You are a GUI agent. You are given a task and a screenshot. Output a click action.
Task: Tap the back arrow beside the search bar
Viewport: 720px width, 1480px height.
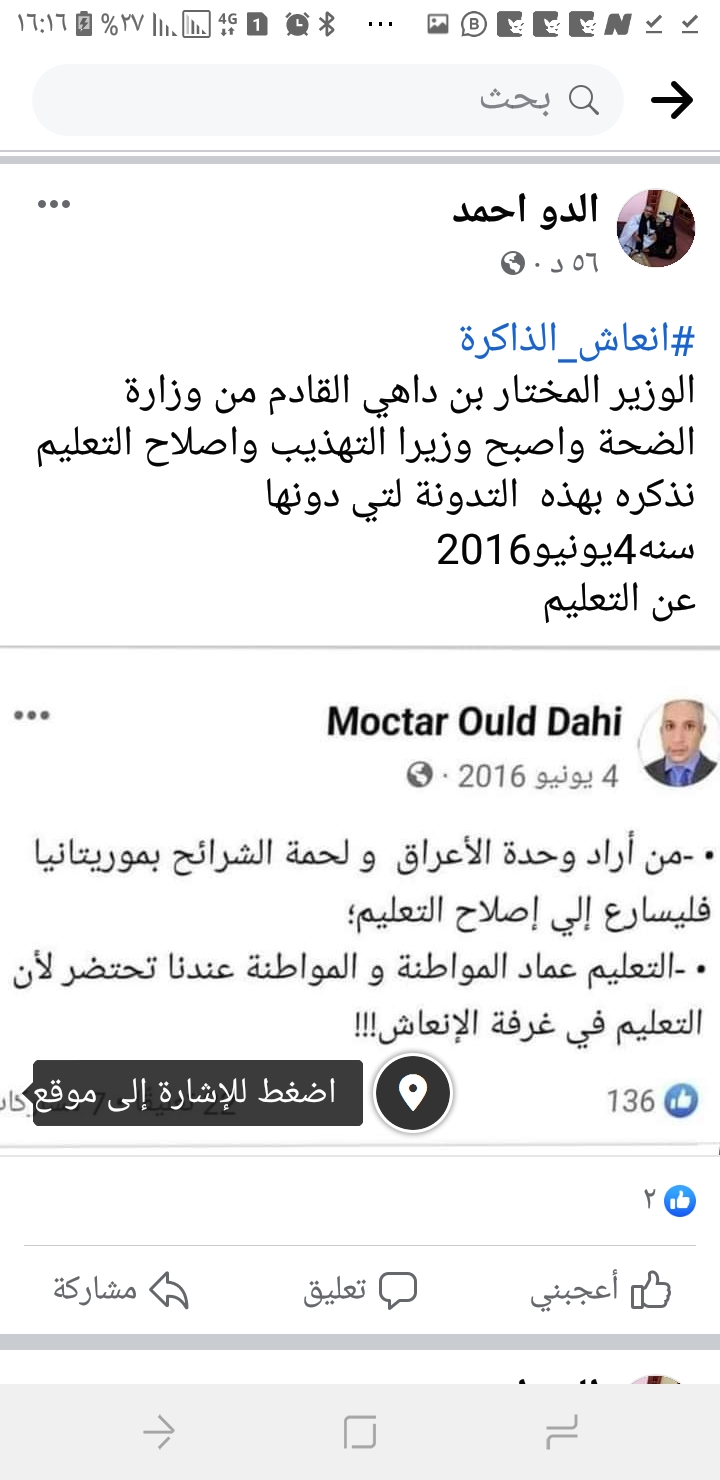point(672,99)
